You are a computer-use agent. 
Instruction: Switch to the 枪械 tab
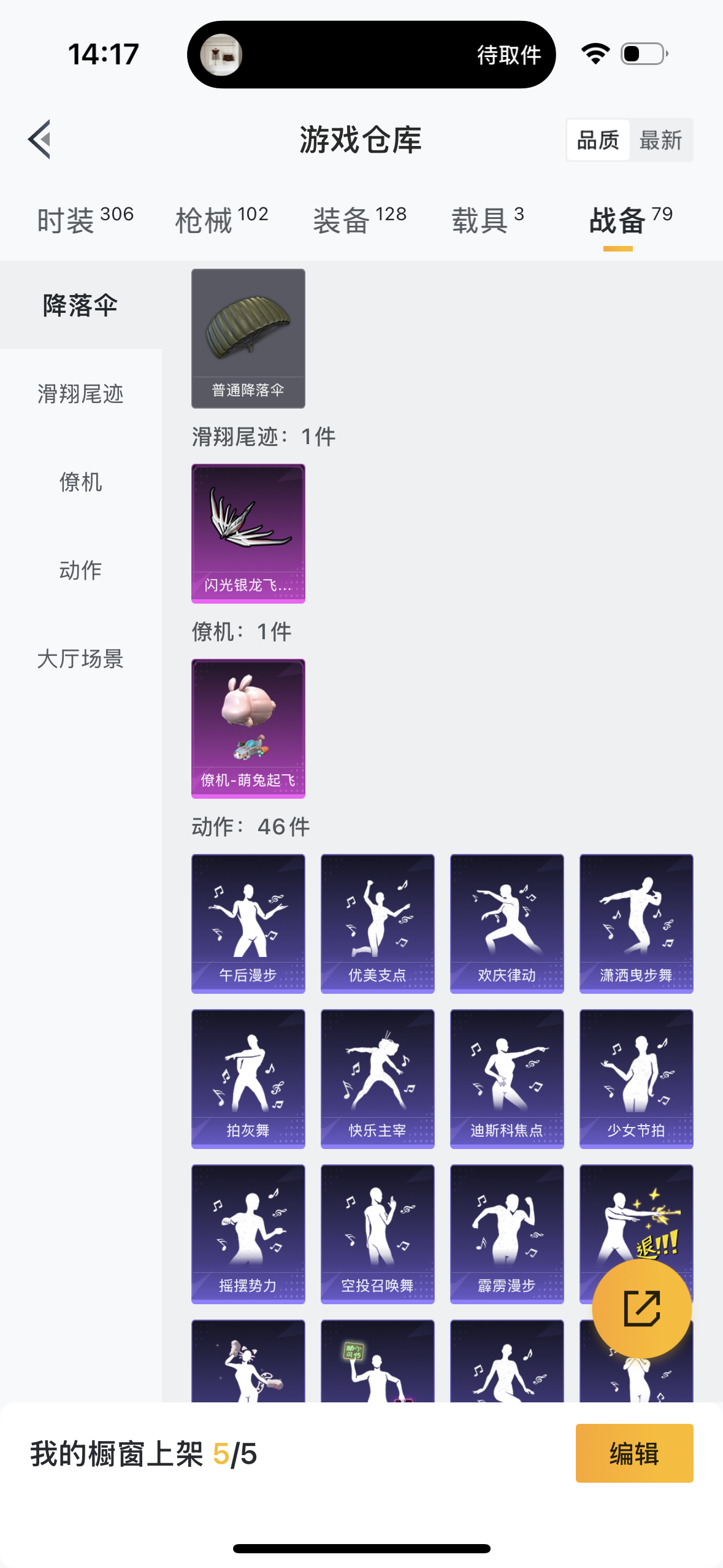[221, 220]
